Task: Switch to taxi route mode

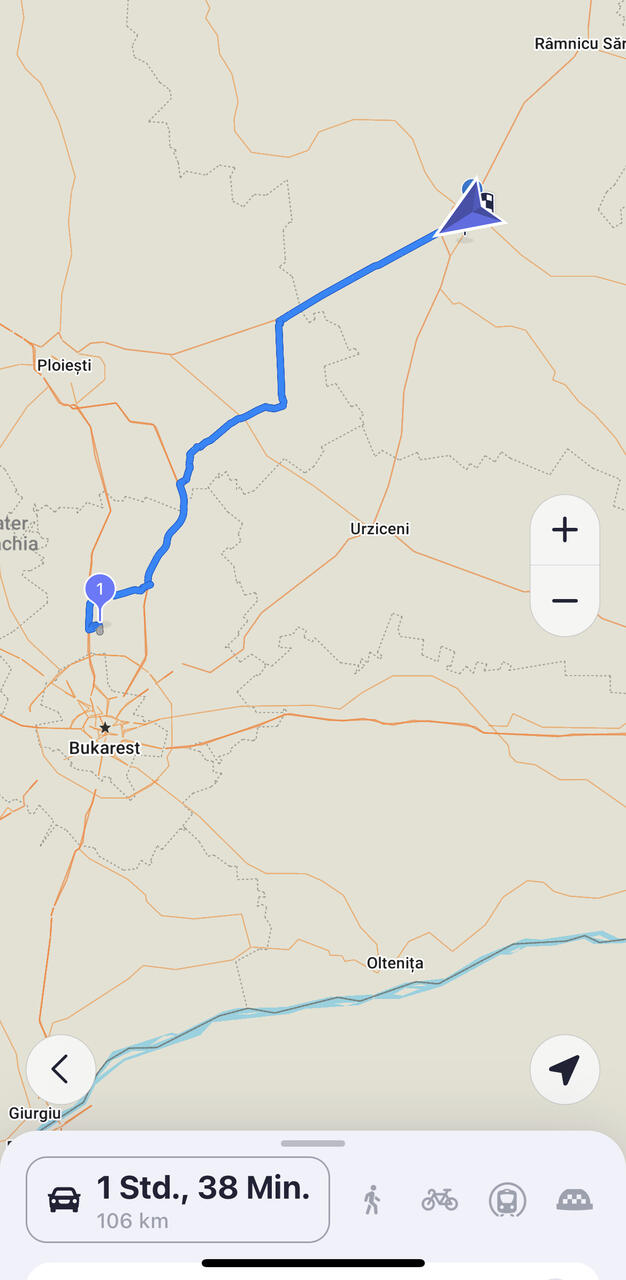Action: [575, 1199]
